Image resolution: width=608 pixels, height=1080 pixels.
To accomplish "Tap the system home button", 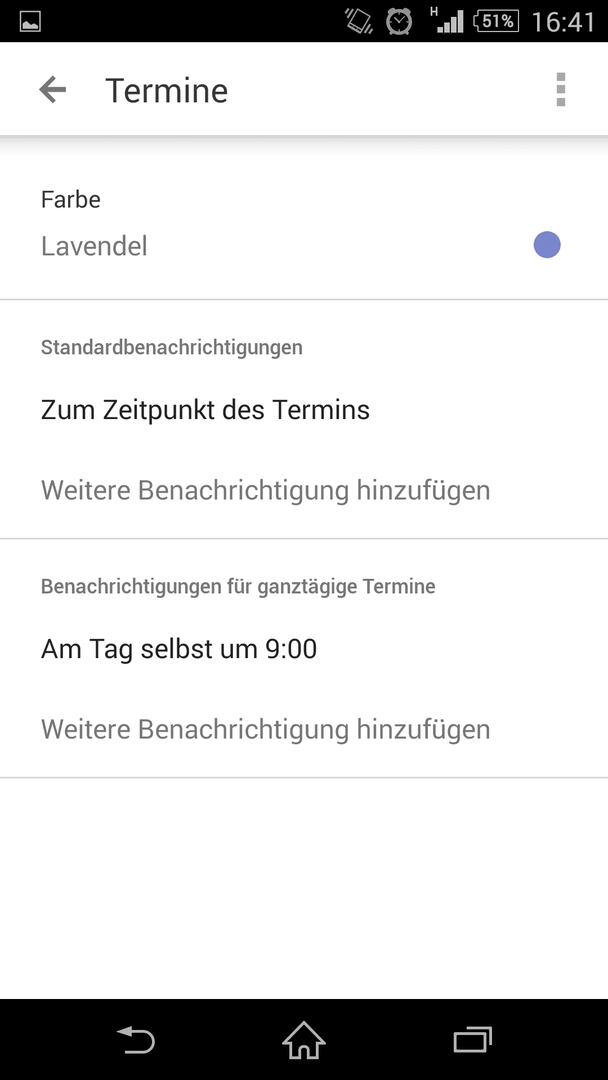I will point(304,1040).
